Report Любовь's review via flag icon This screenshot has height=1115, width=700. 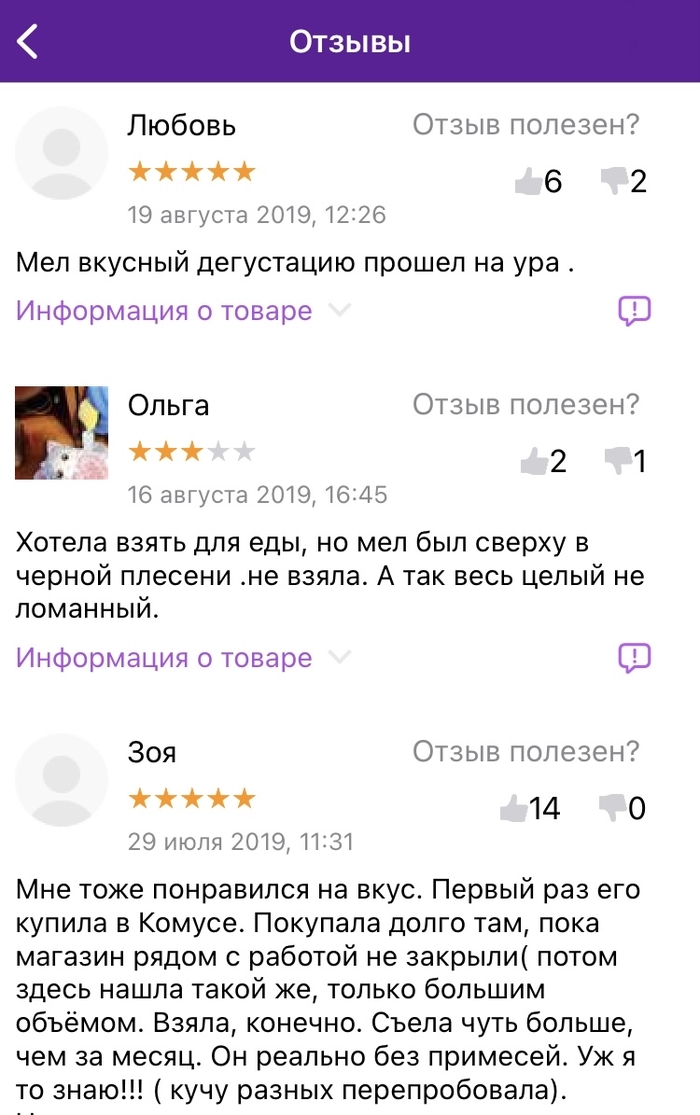click(x=635, y=311)
